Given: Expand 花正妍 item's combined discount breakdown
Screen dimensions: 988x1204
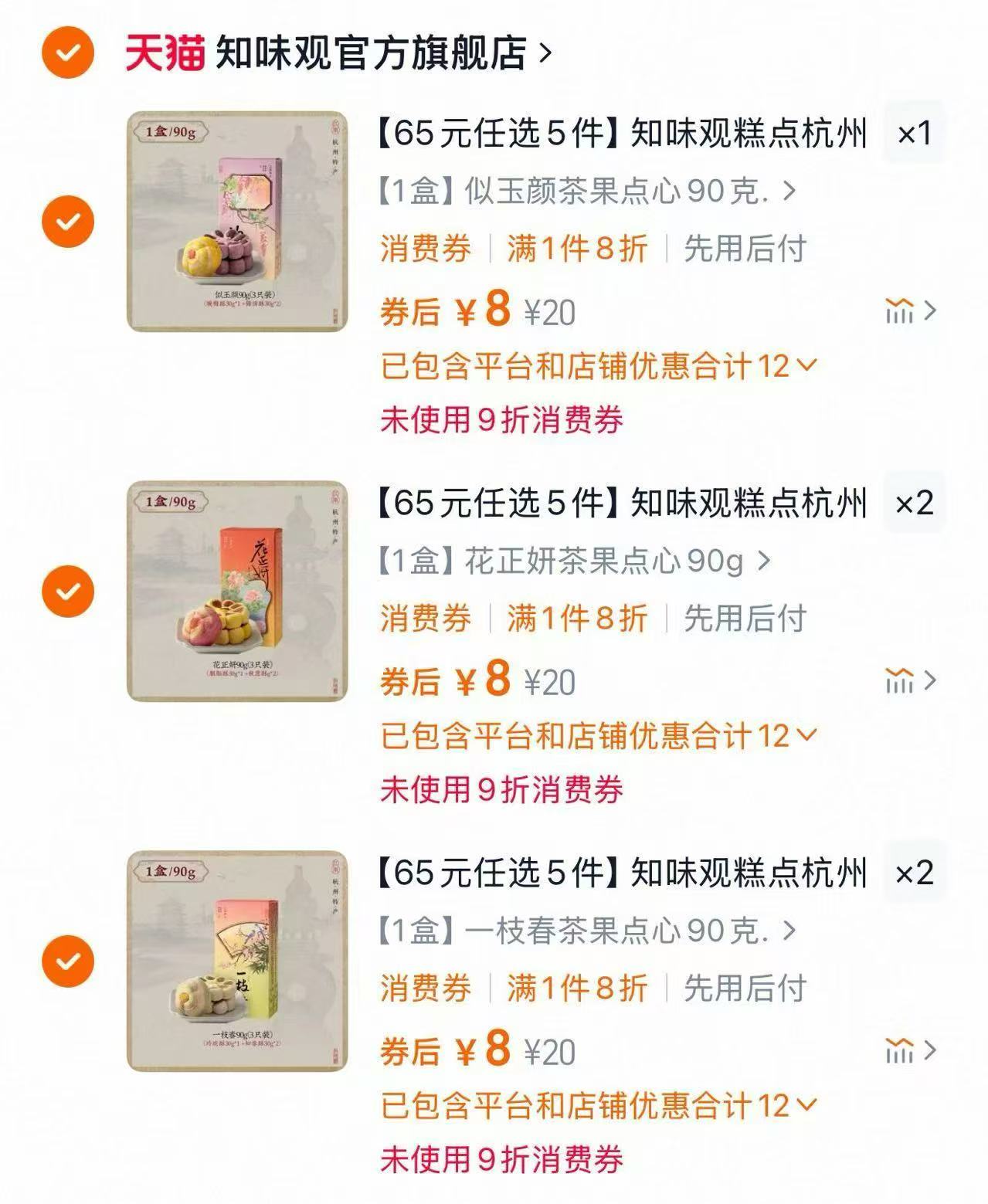Looking at the screenshot, I should 595,735.
